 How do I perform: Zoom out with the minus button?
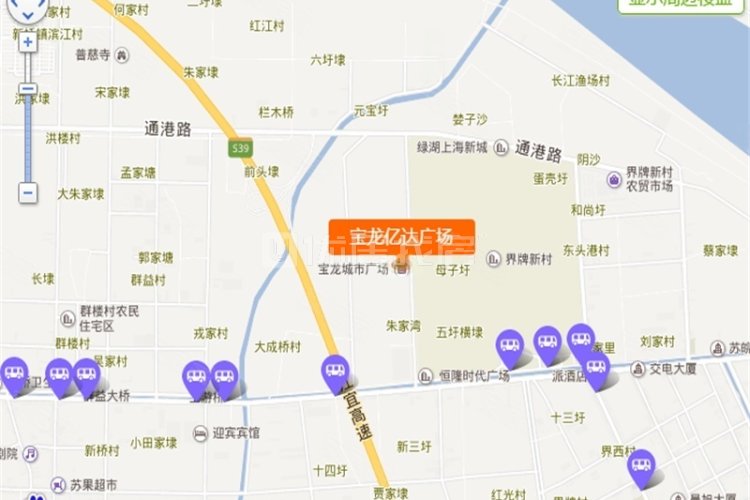pos(28,191)
